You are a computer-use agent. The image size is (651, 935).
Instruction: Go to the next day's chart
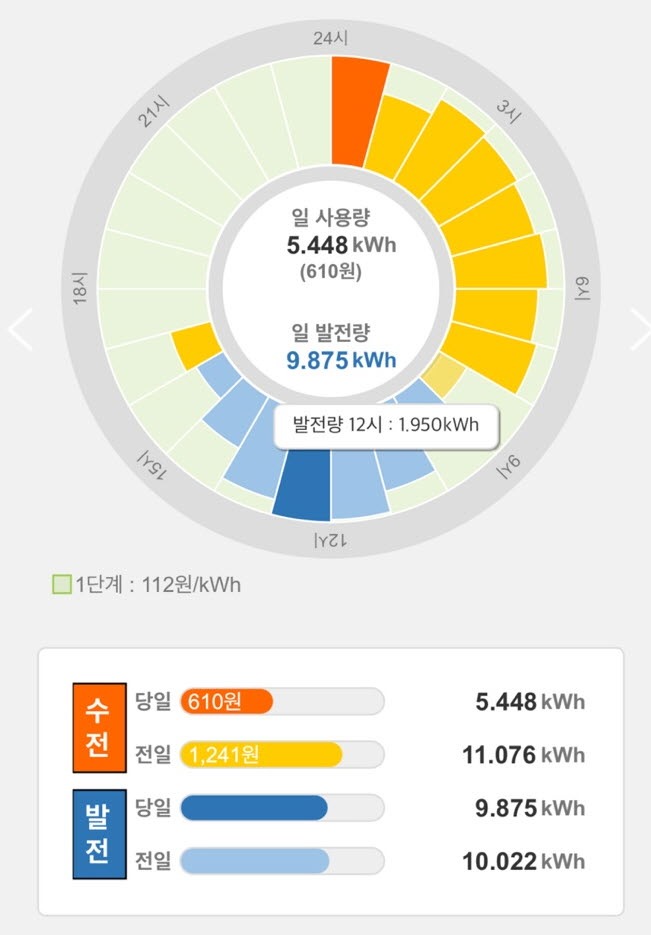pos(637,329)
